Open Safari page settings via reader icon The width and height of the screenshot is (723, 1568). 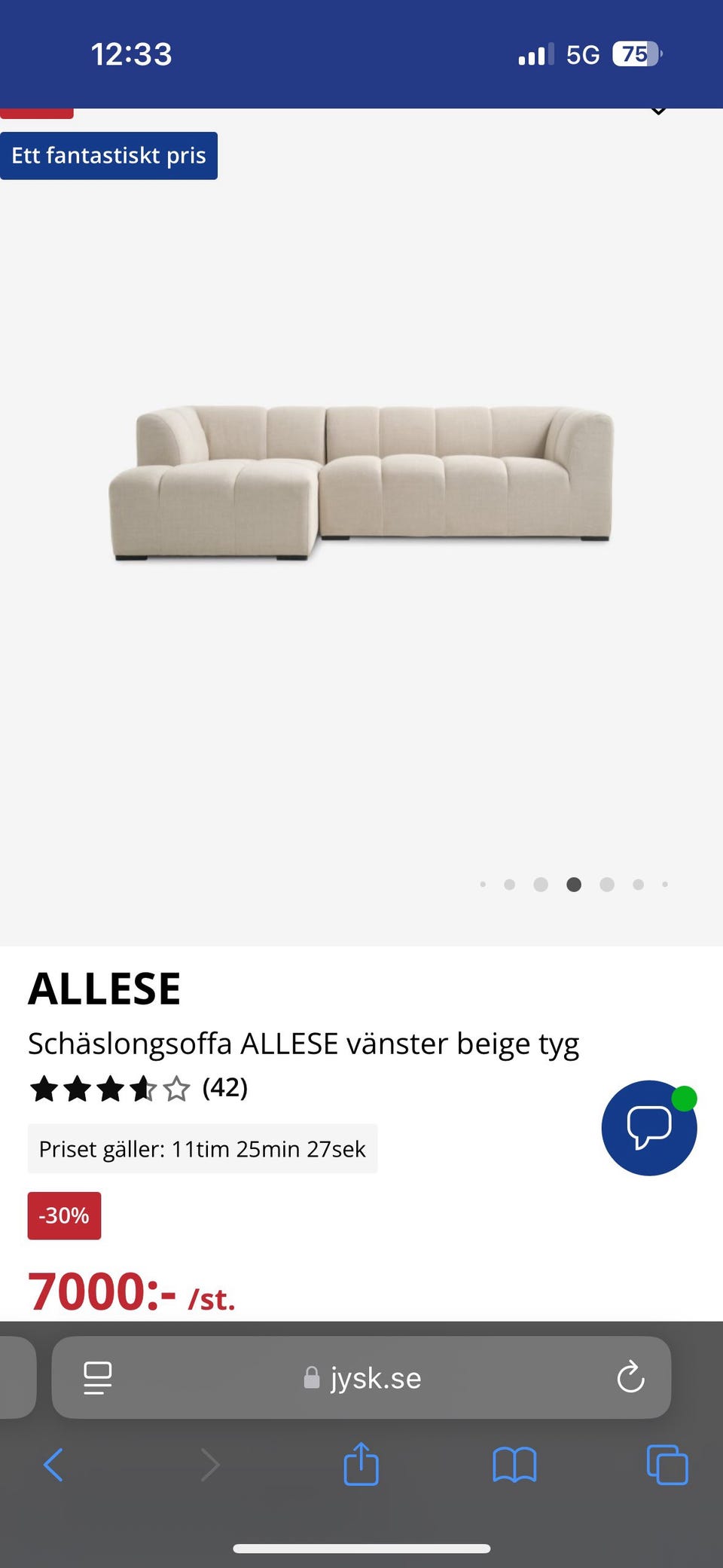tap(97, 1378)
